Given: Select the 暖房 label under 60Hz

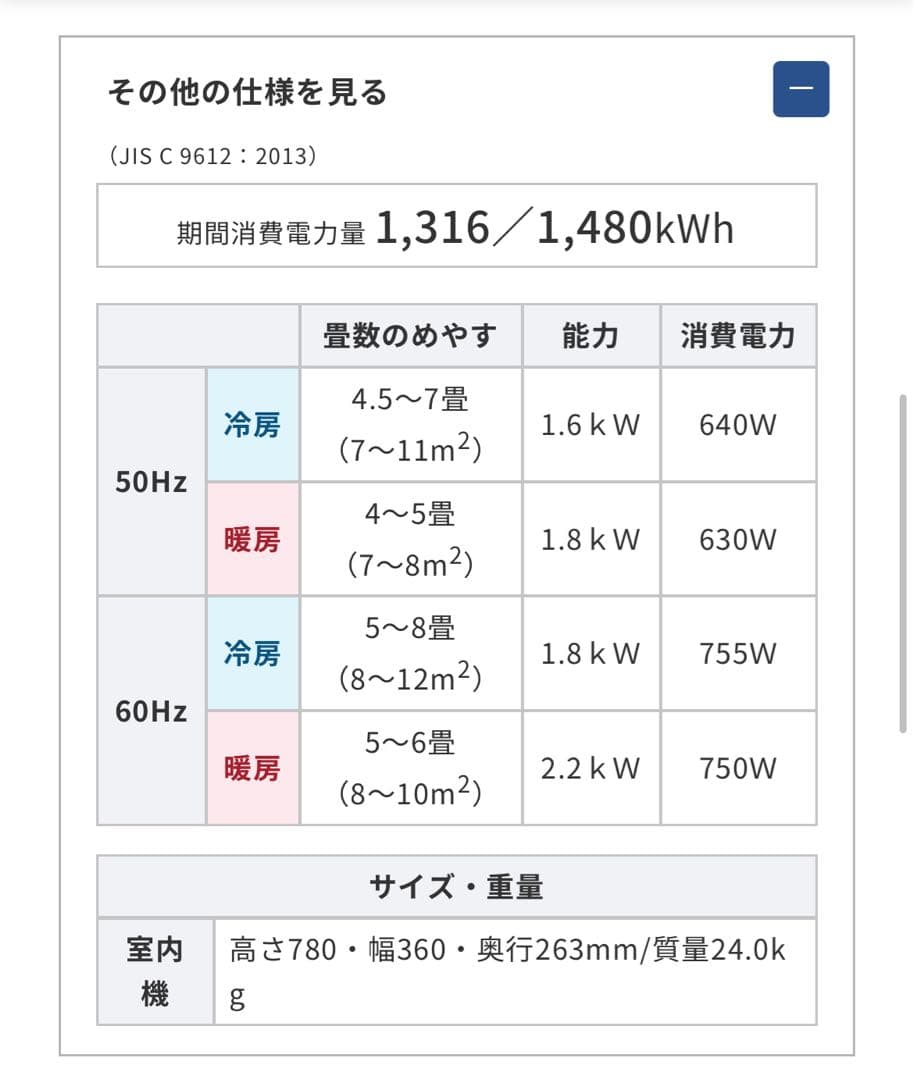Looking at the screenshot, I should [x=253, y=769].
